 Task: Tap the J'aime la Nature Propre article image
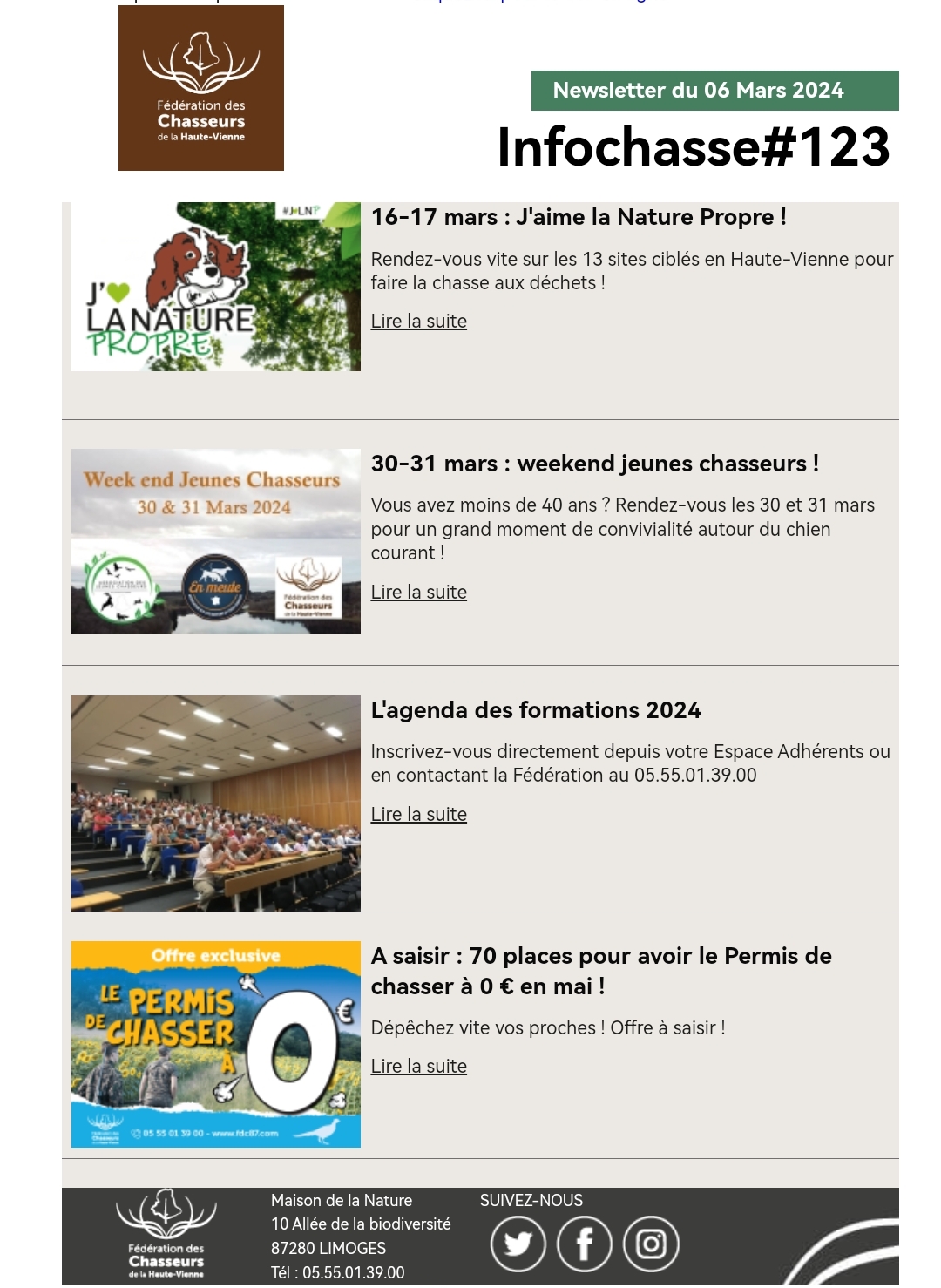pos(215,287)
